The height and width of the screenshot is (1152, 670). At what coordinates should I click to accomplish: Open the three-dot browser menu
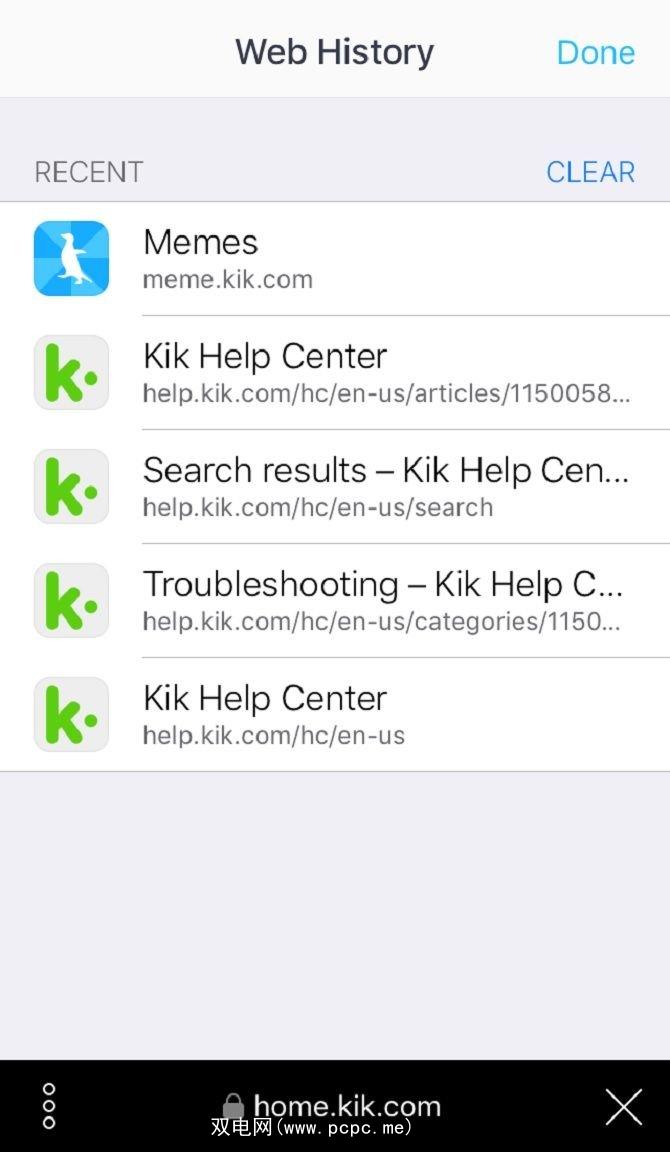point(49,1106)
